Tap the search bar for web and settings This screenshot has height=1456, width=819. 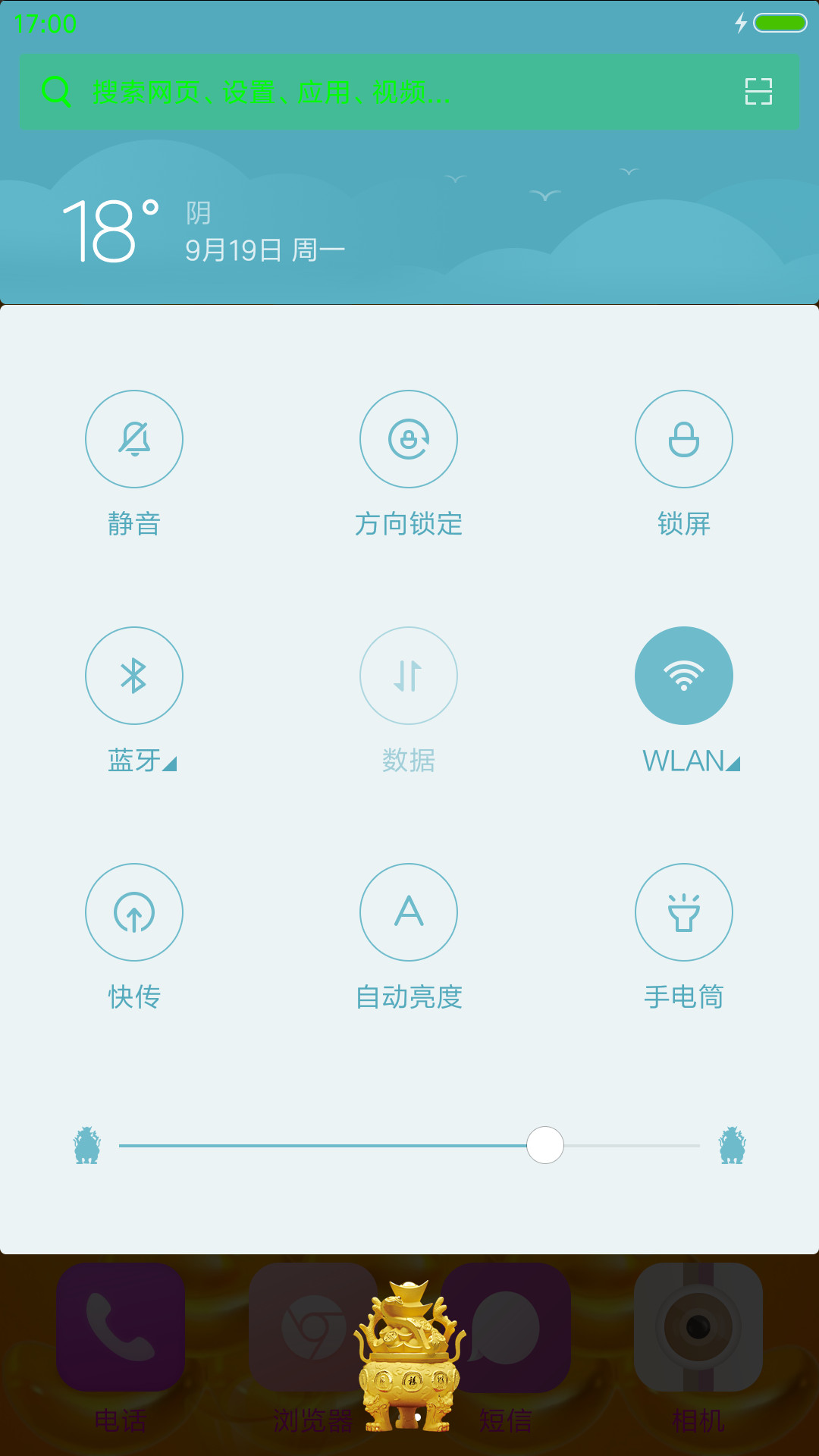[x=409, y=92]
